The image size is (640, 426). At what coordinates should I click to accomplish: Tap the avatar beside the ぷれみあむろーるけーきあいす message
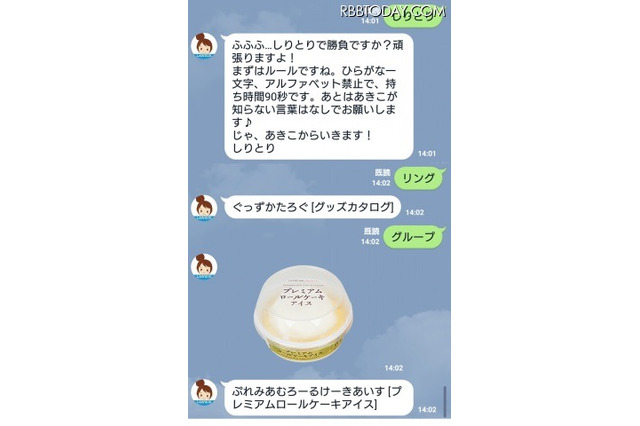[205, 393]
